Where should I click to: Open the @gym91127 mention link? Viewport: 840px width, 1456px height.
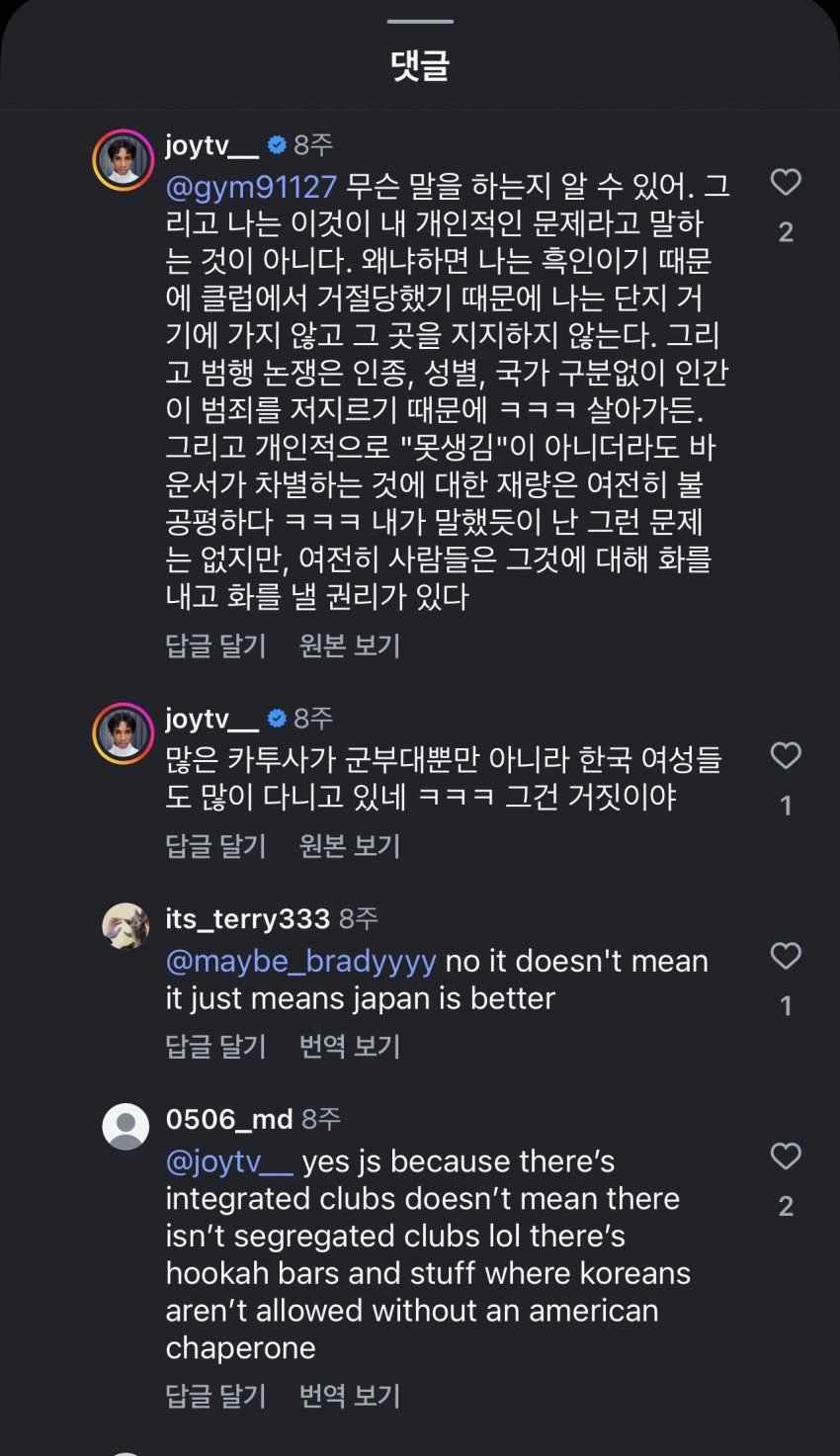point(251,186)
